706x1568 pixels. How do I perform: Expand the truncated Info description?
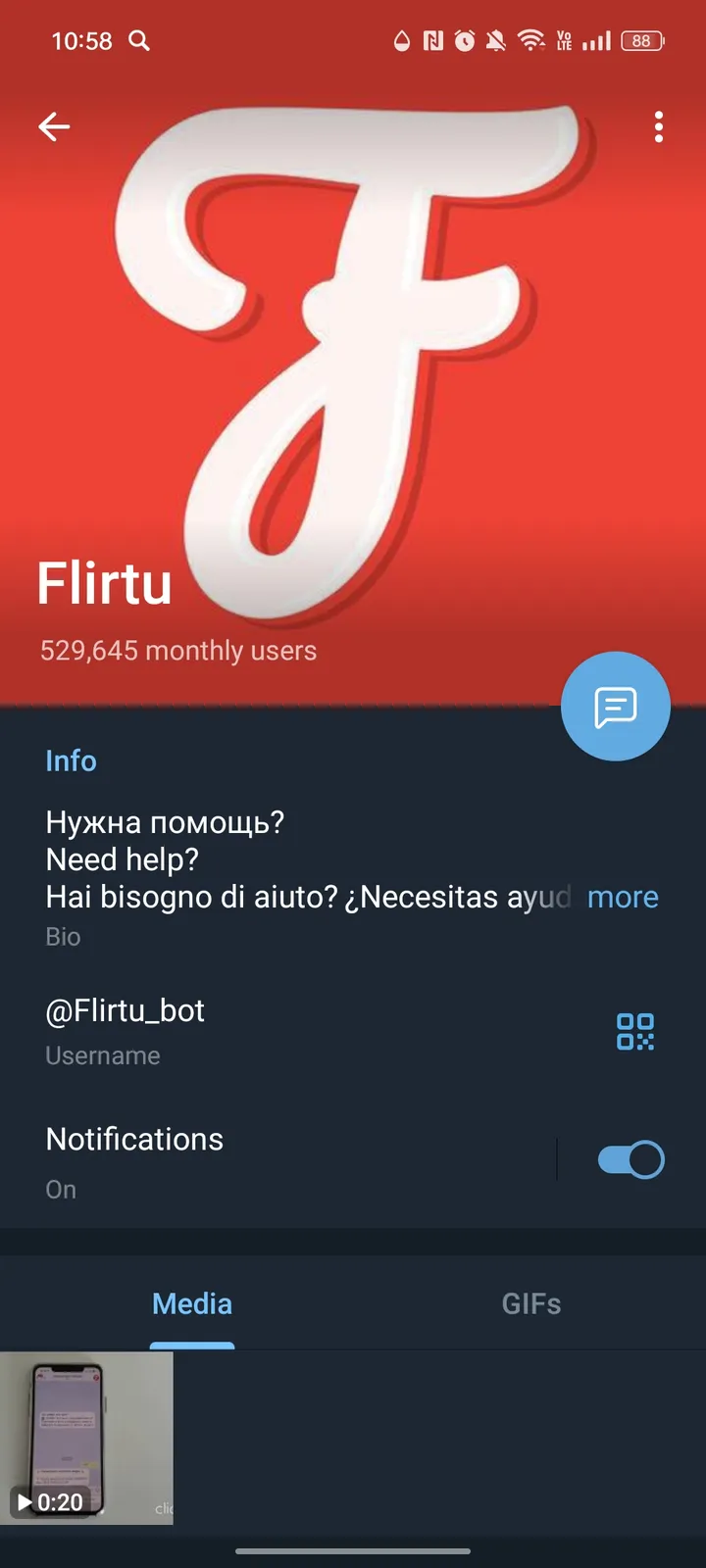click(623, 897)
